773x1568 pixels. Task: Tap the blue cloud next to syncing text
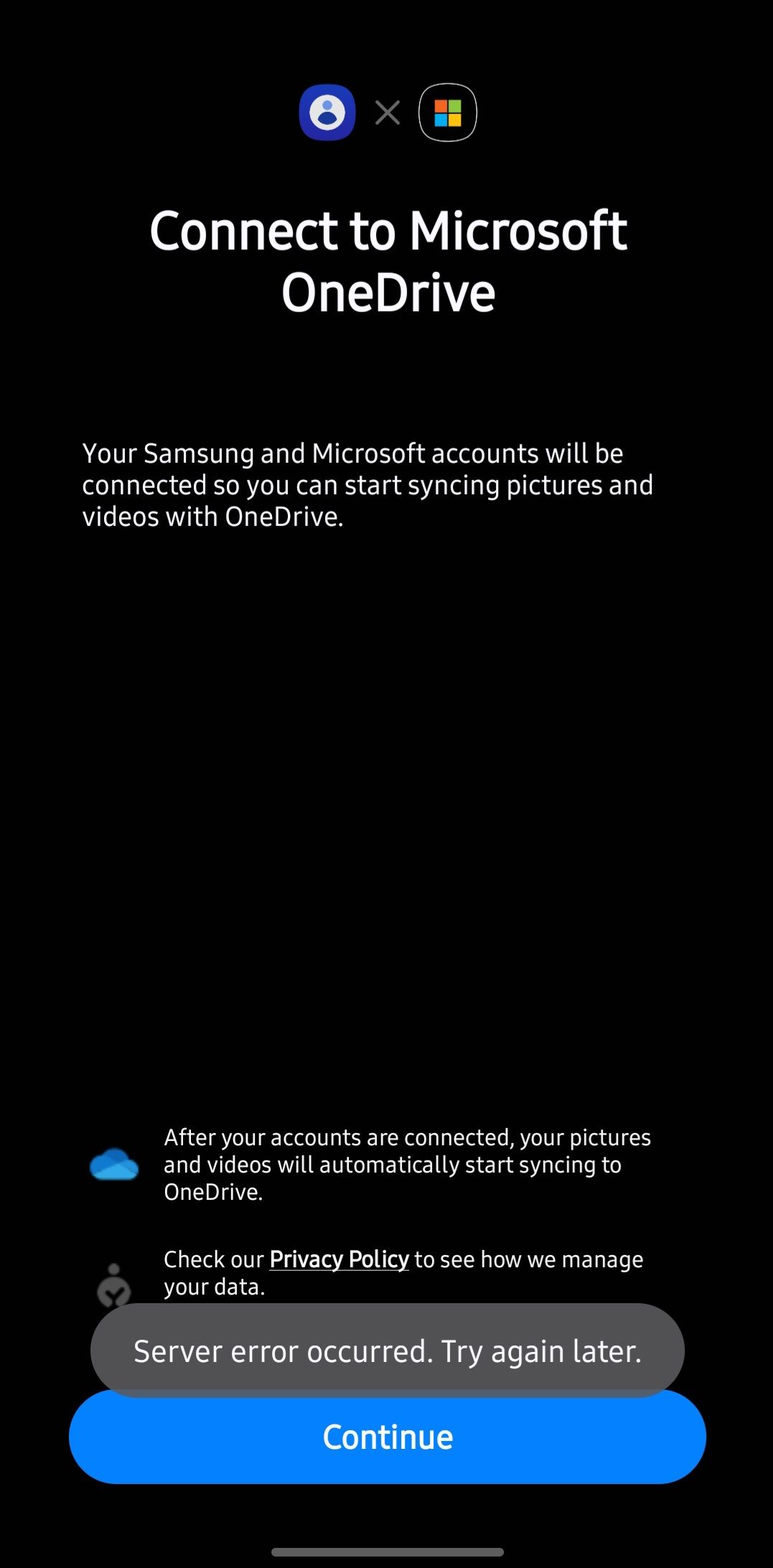(x=113, y=1164)
